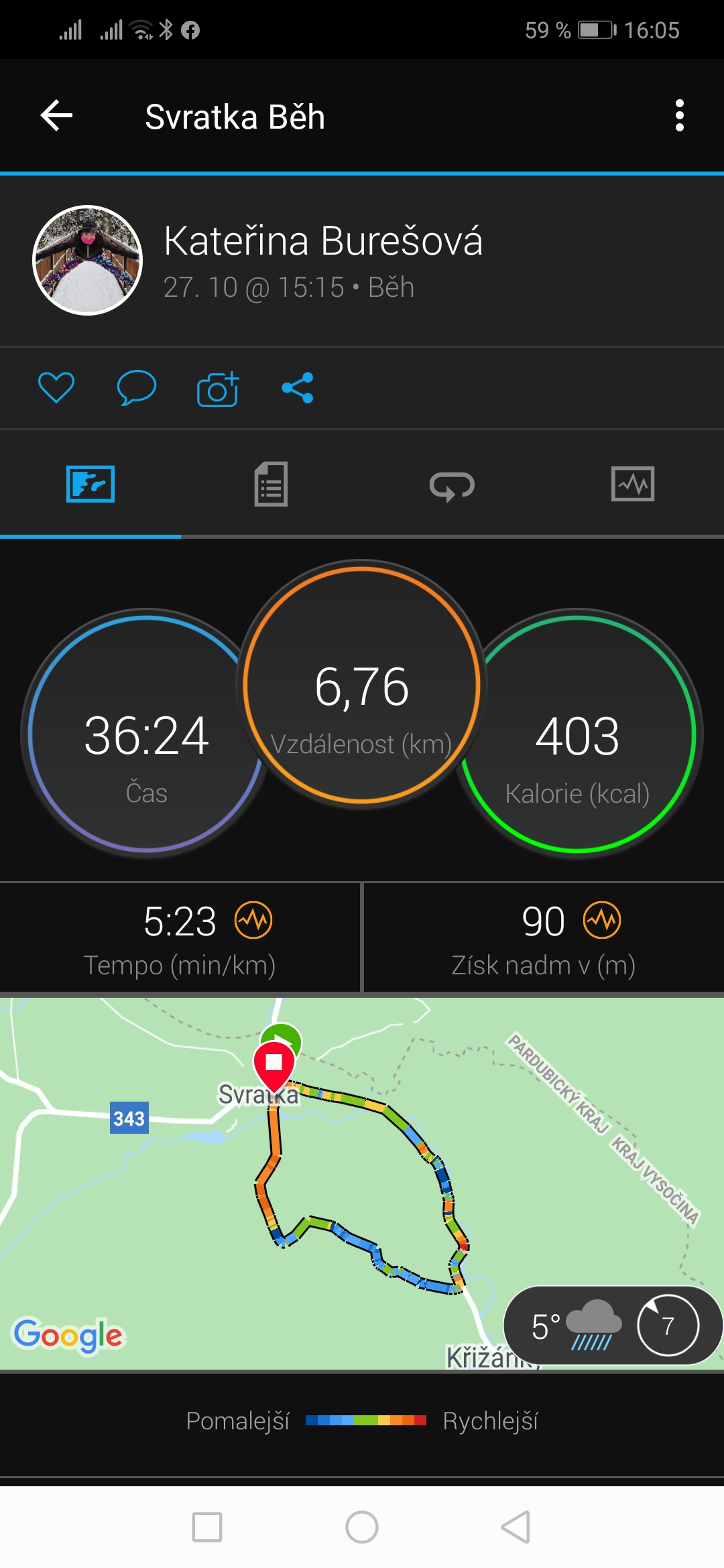Open the run route map
The width and height of the screenshot is (724, 1568).
coord(362,1183)
